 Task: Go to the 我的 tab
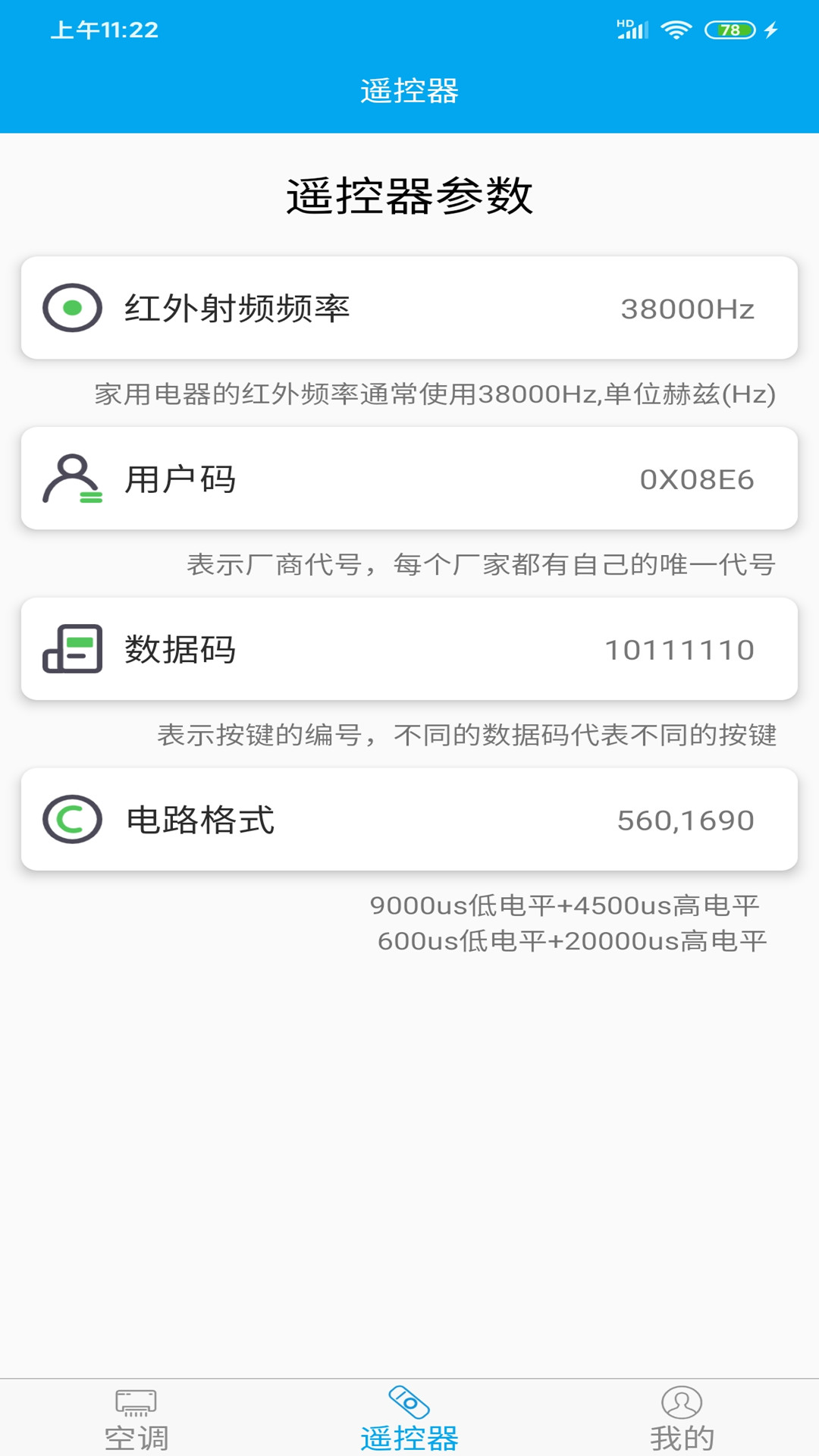coord(682,1418)
